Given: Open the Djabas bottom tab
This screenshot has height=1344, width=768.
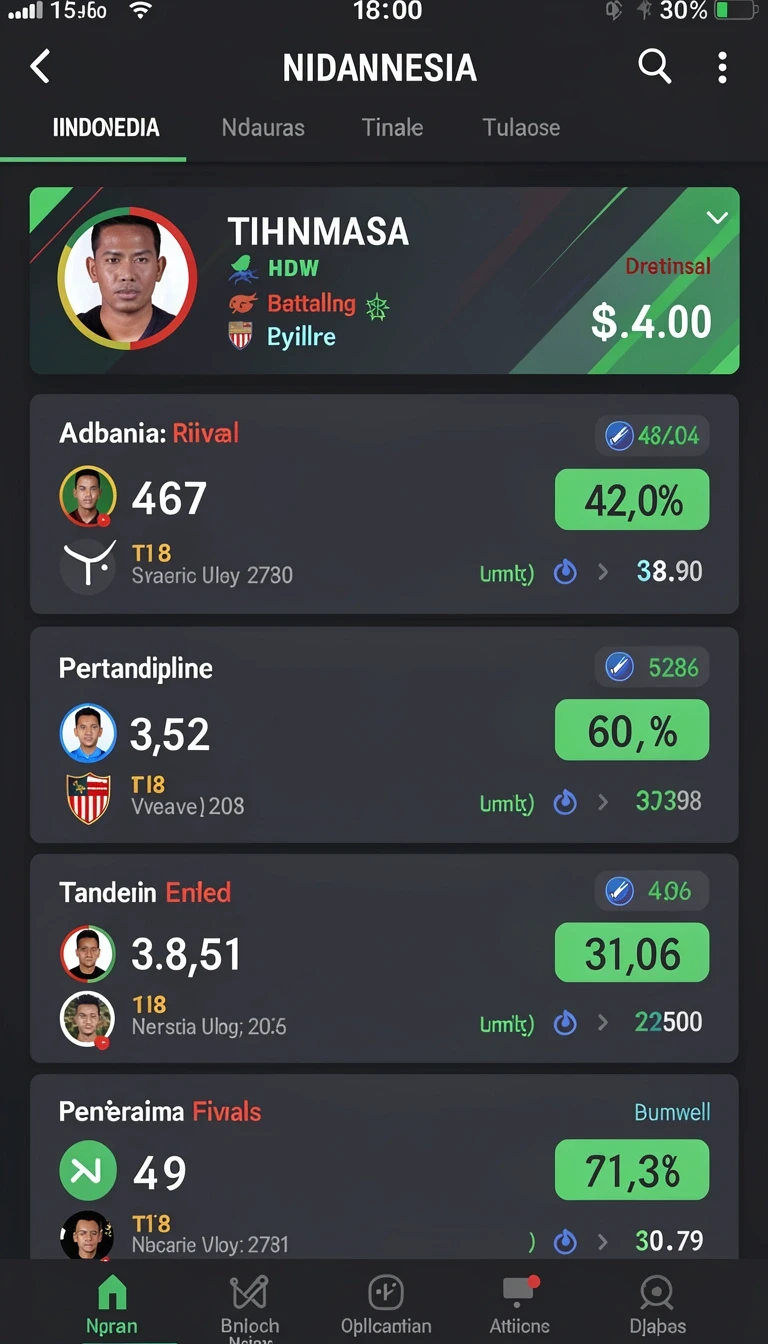Looking at the screenshot, I should point(657,1306).
